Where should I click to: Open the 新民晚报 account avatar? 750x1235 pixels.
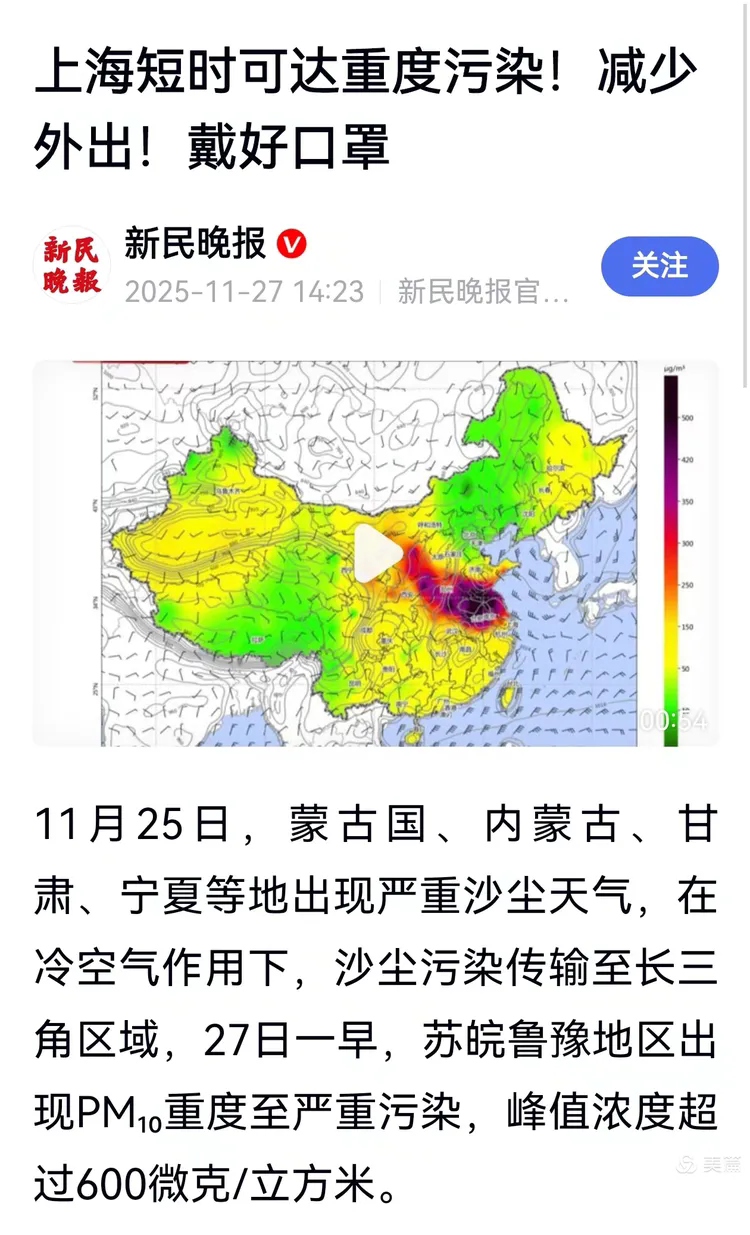(72, 266)
